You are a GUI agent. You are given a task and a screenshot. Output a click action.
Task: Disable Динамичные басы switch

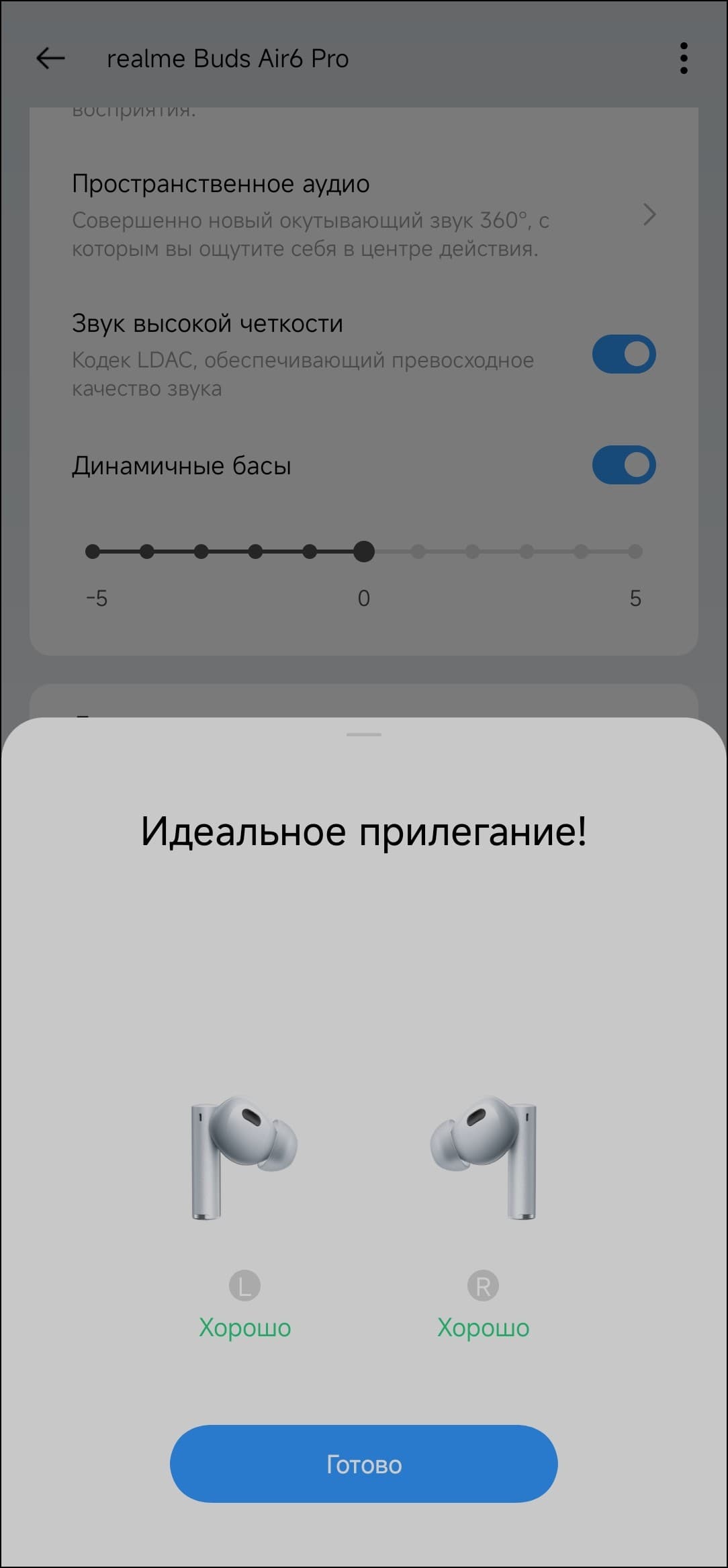click(x=623, y=465)
